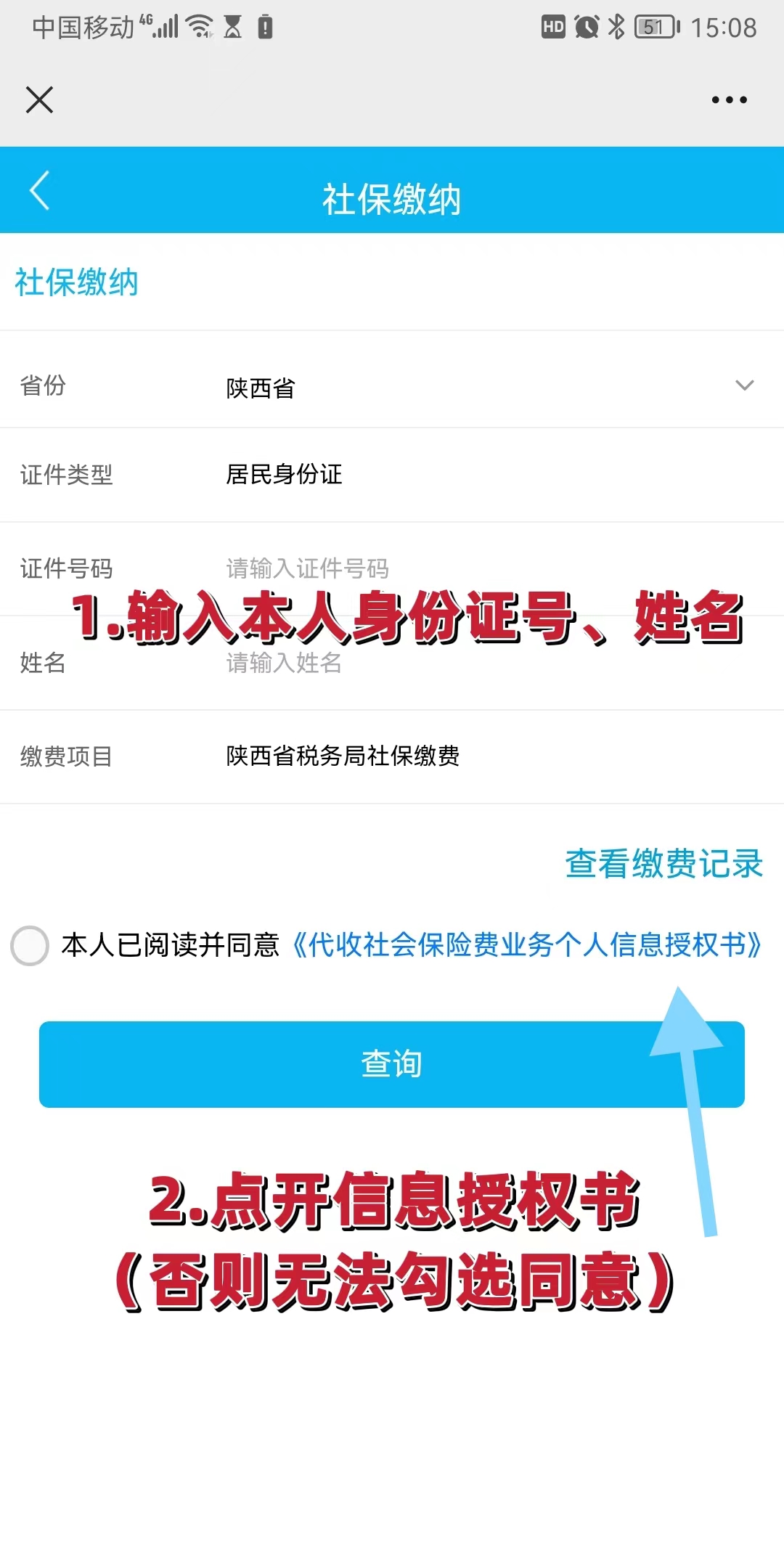Open the three-dot overflow menu
The image size is (784, 1568).
tap(729, 99)
